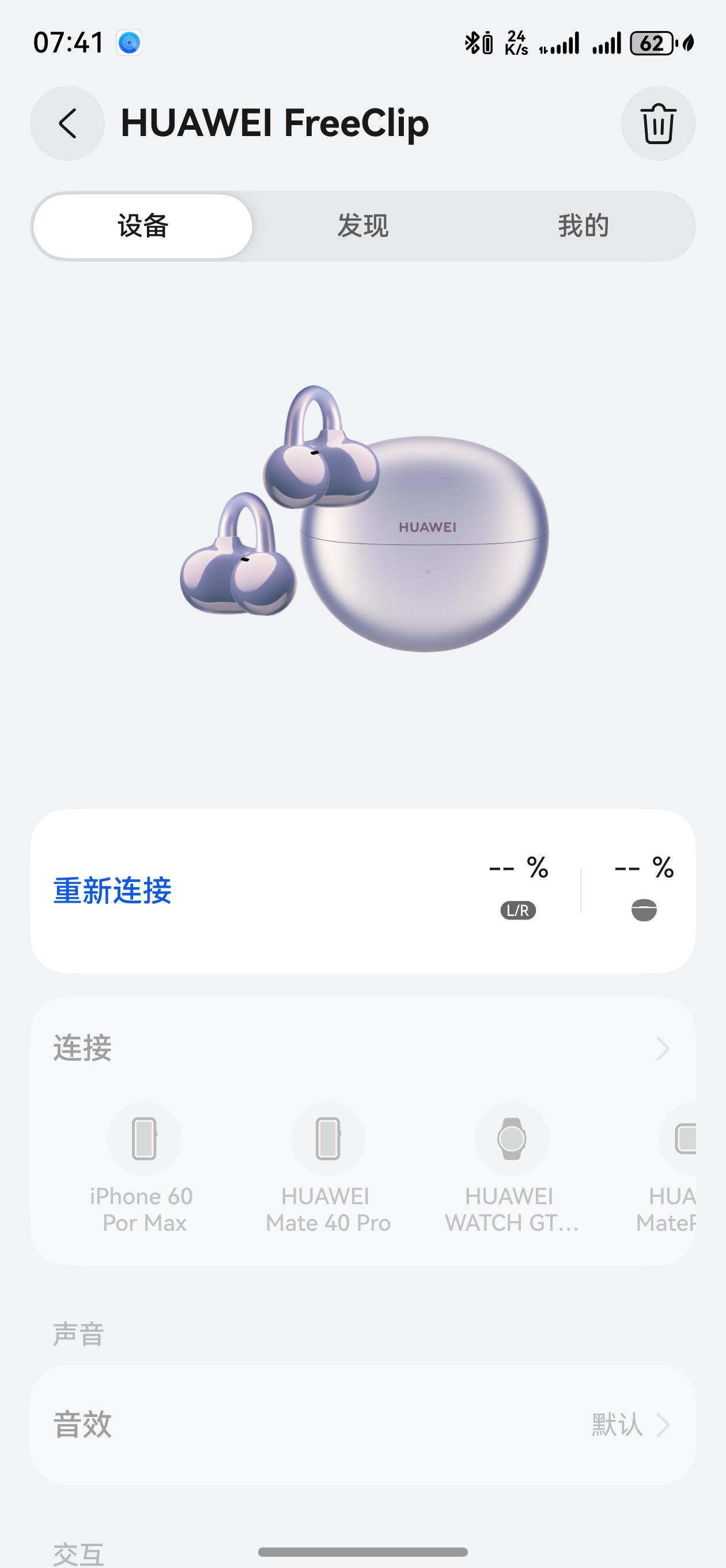Tap the L/R earbuds battery icon

click(517, 910)
